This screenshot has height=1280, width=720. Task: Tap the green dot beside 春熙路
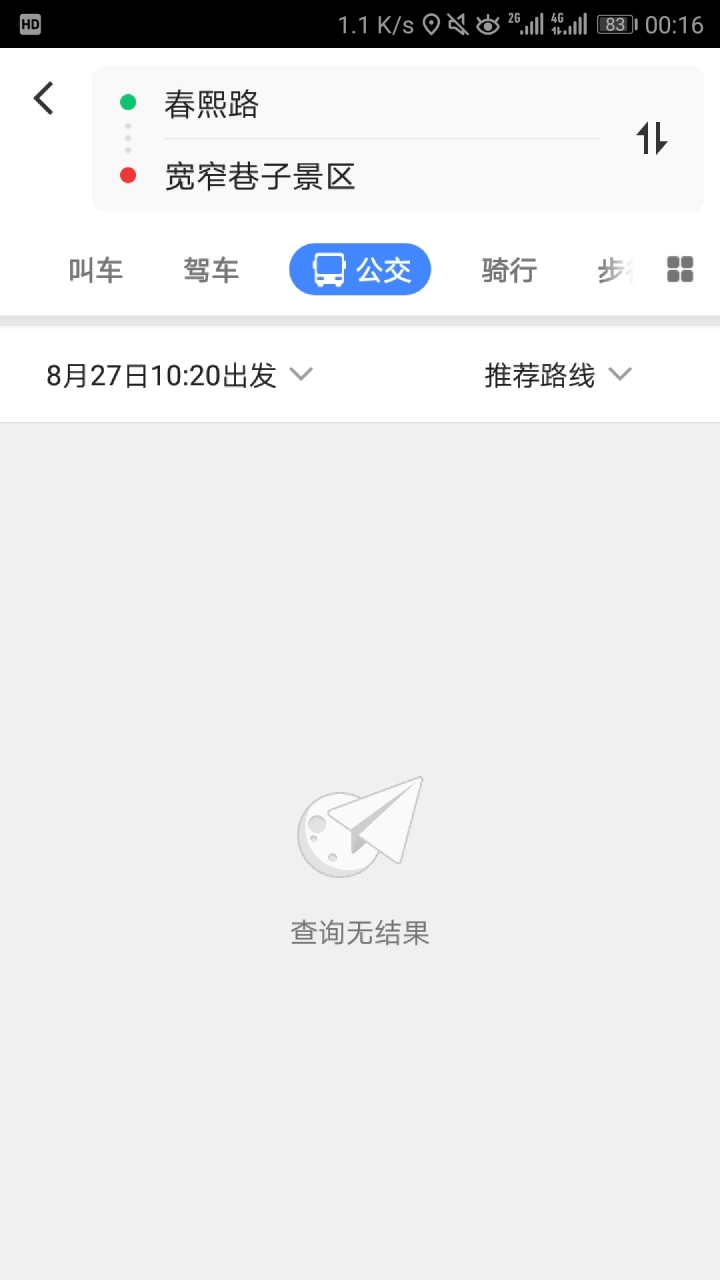point(126,102)
